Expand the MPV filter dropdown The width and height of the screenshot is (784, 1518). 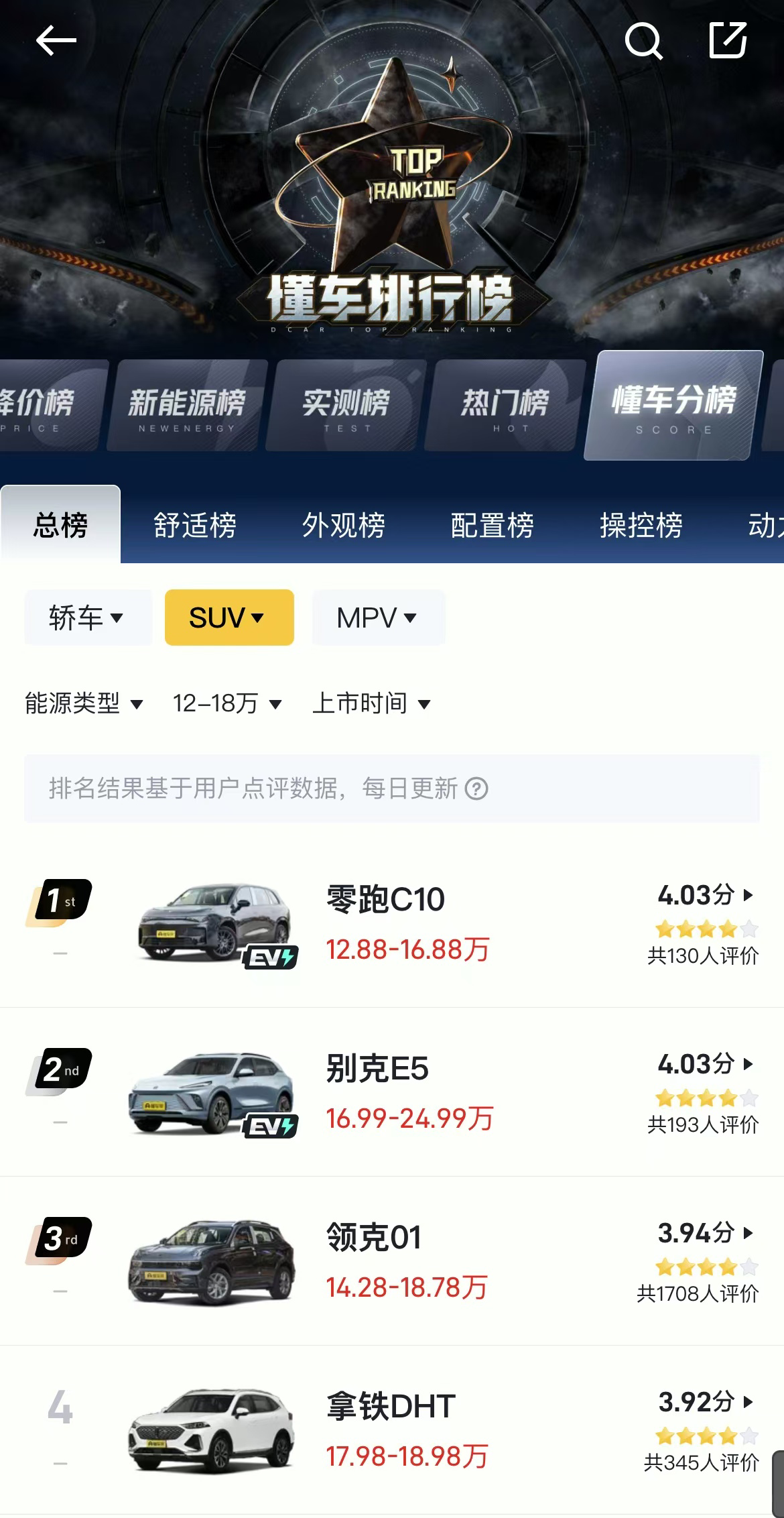pos(378,618)
